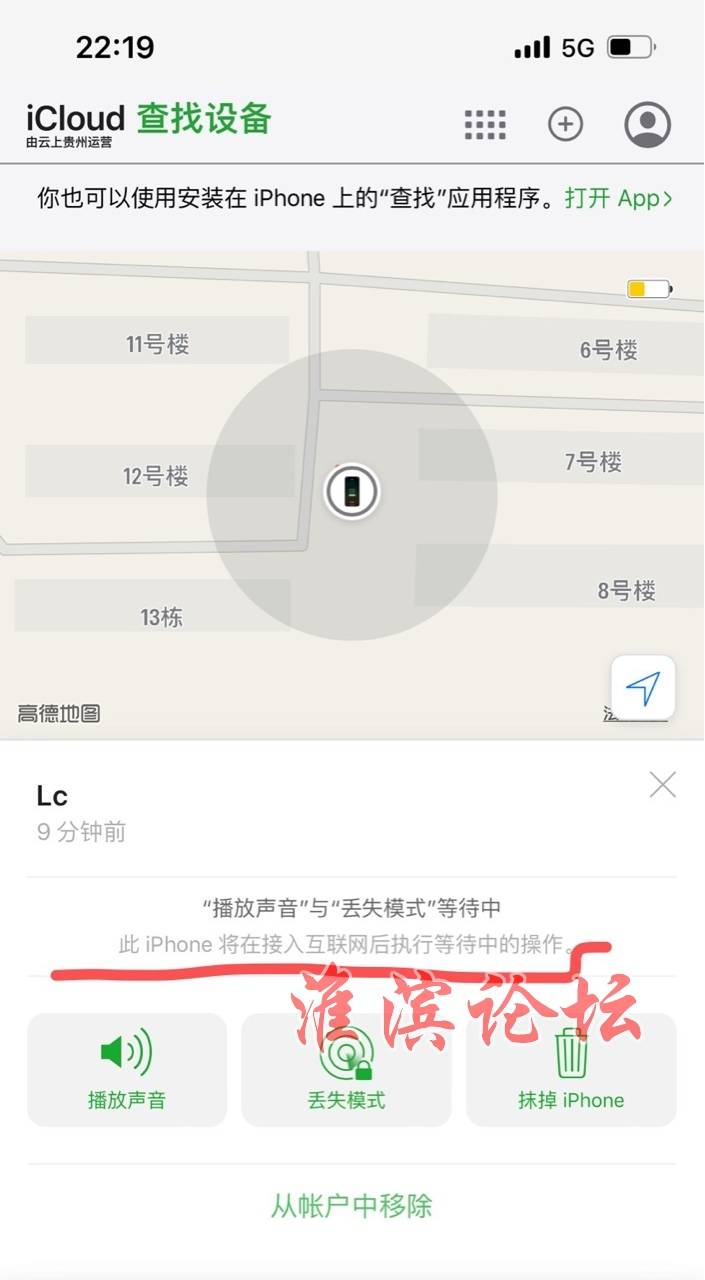Erase the device via 抹掉 iPhone
Screen dimensions: 705x1280
pyautogui.click(x=571, y=1070)
